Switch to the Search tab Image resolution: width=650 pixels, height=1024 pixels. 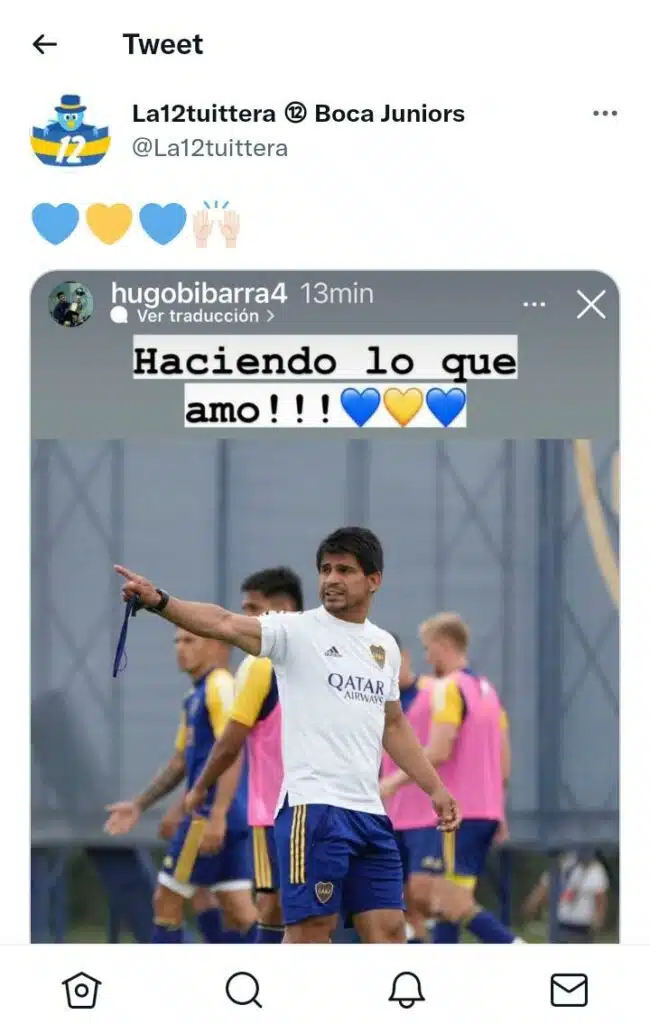click(x=243, y=989)
